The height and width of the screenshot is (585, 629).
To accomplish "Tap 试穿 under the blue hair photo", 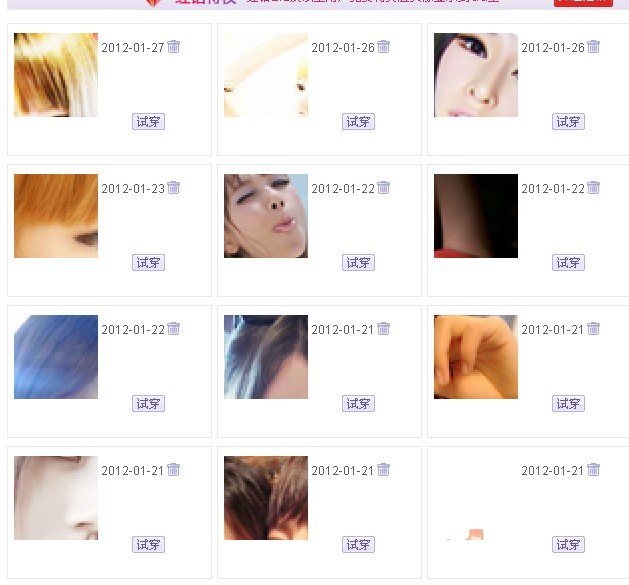I will tap(148, 404).
